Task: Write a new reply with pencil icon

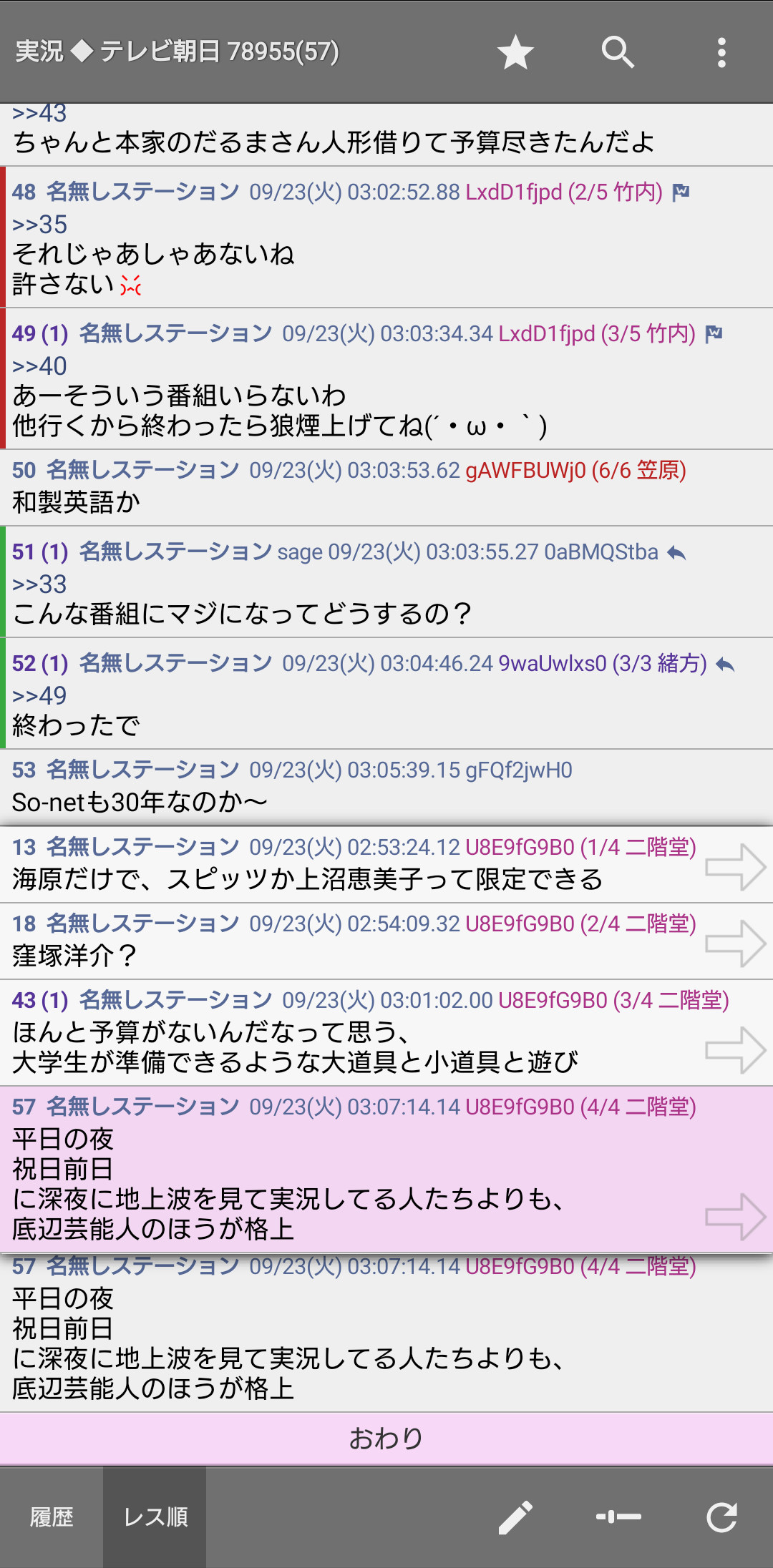Action: [x=515, y=1516]
